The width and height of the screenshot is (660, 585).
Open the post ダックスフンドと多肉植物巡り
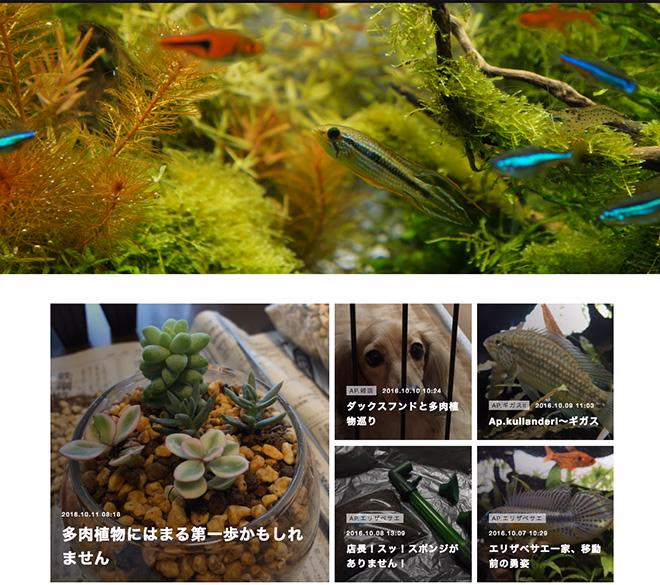pyautogui.click(x=402, y=414)
